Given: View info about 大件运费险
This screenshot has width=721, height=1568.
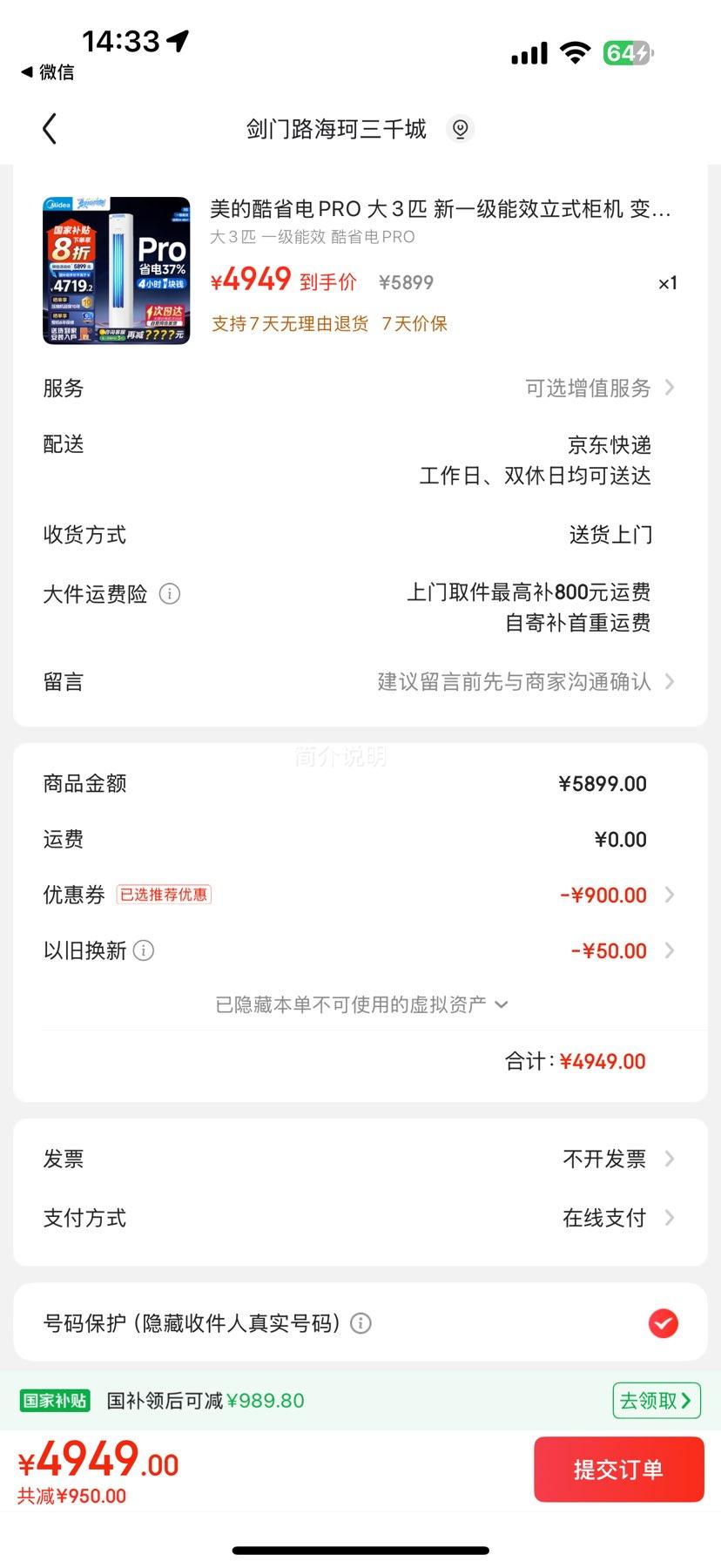Looking at the screenshot, I should tap(170, 594).
